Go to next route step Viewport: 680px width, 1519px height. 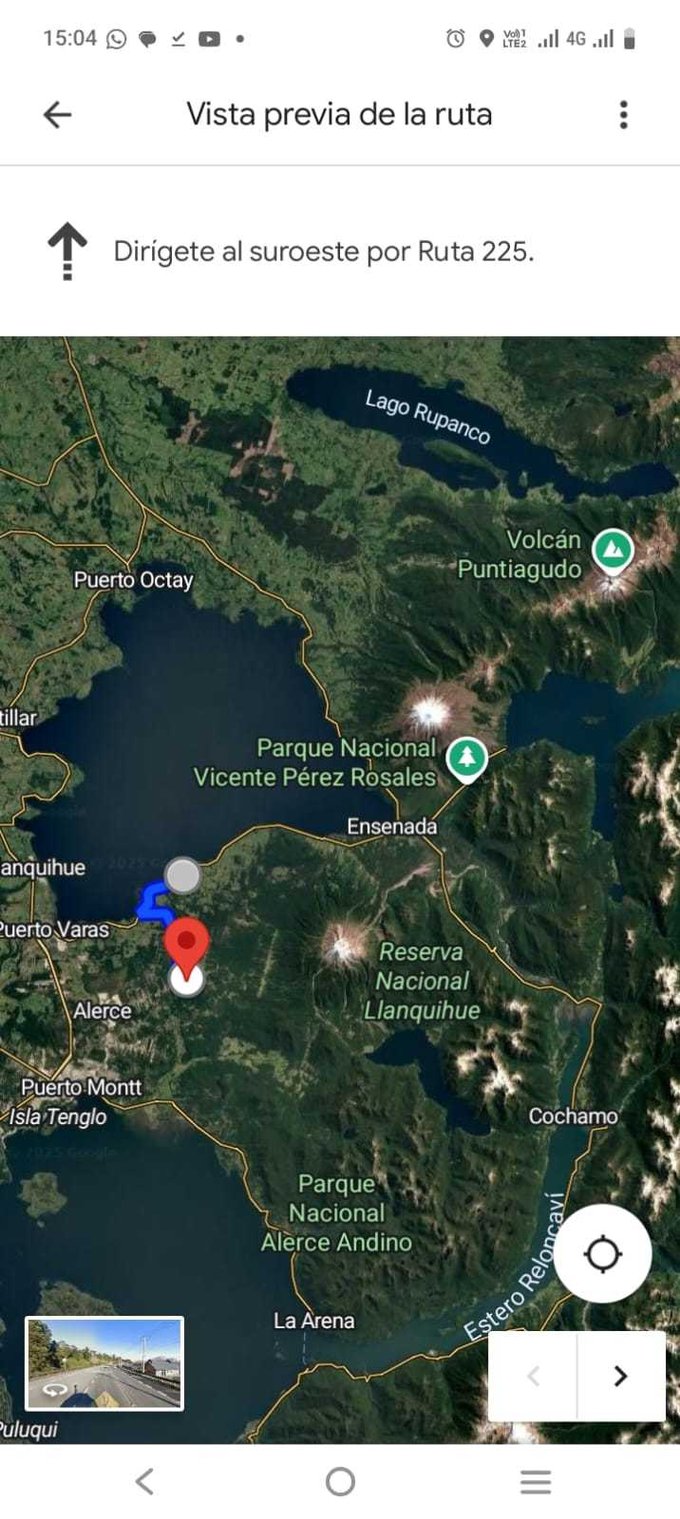tap(620, 1376)
